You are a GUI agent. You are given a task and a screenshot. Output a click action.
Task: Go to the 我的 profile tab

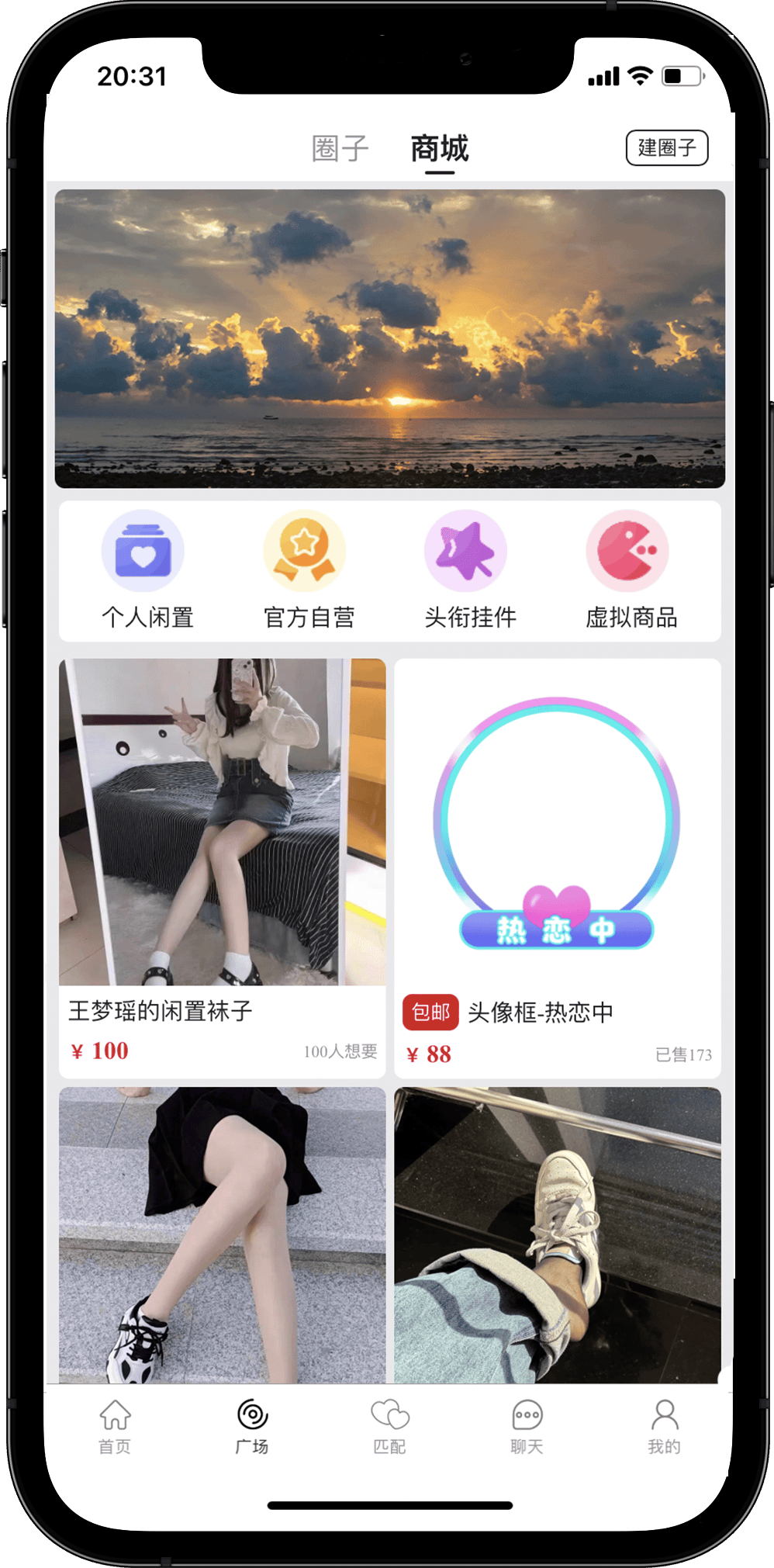pyautogui.click(x=664, y=1426)
